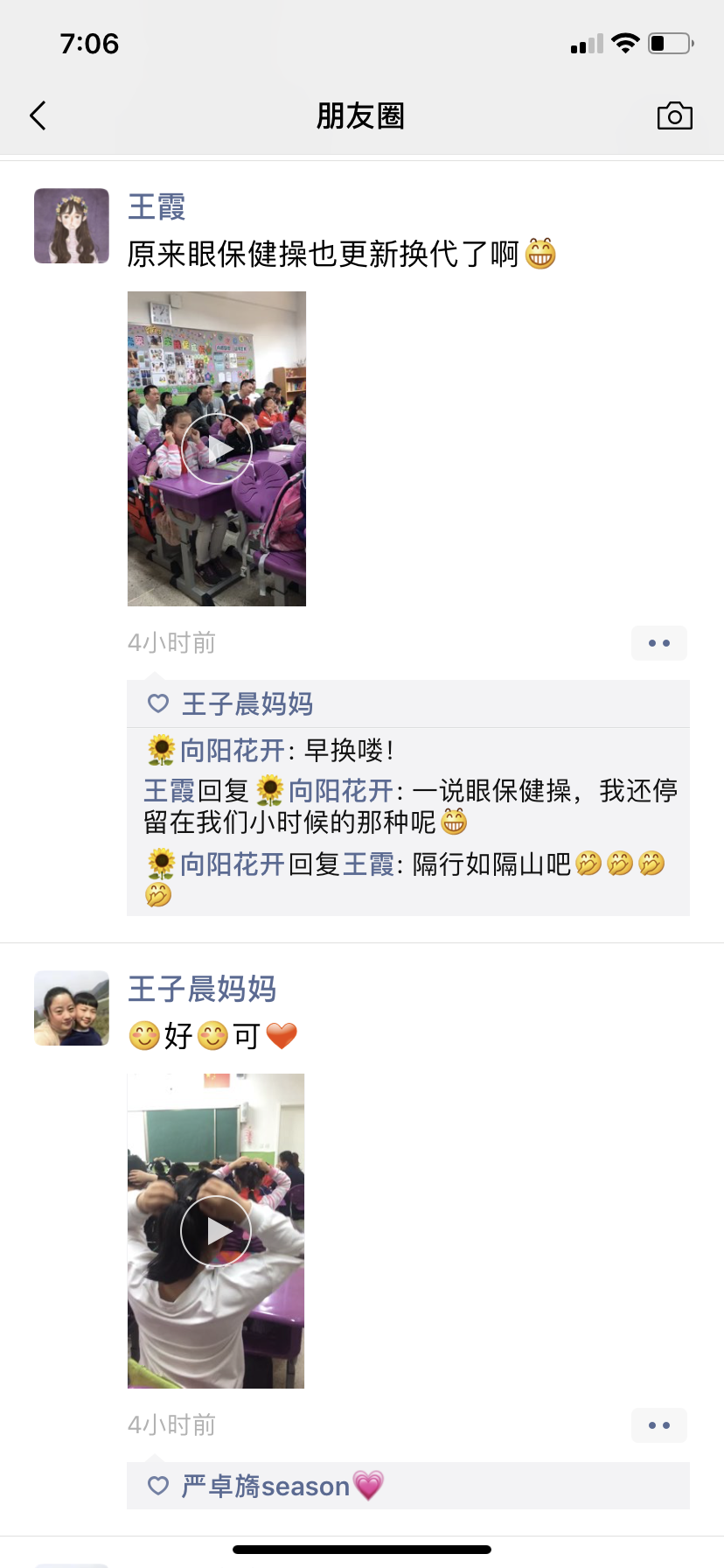Open camera to post a moment
The image size is (724, 1568).
(x=674, y=115)
